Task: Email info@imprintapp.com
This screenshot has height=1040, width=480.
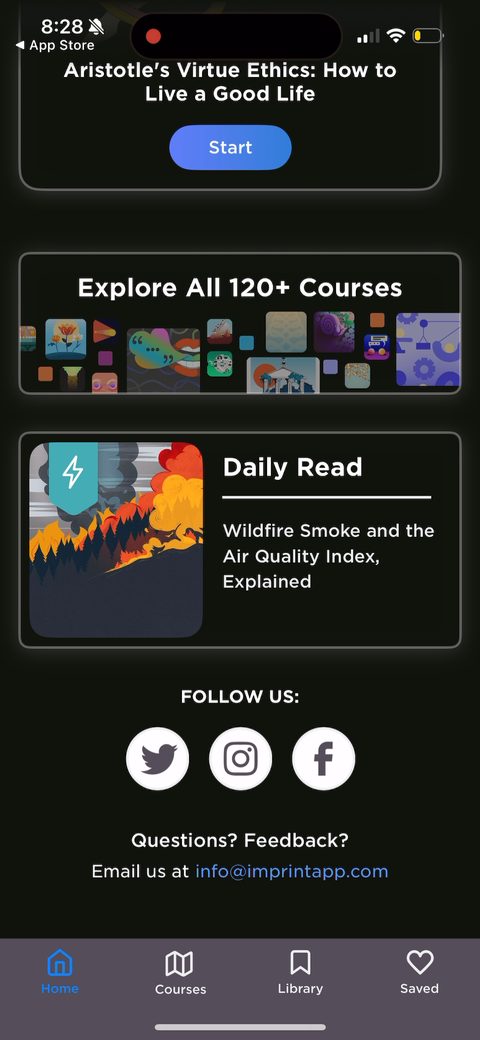Action: coord(292,871)
